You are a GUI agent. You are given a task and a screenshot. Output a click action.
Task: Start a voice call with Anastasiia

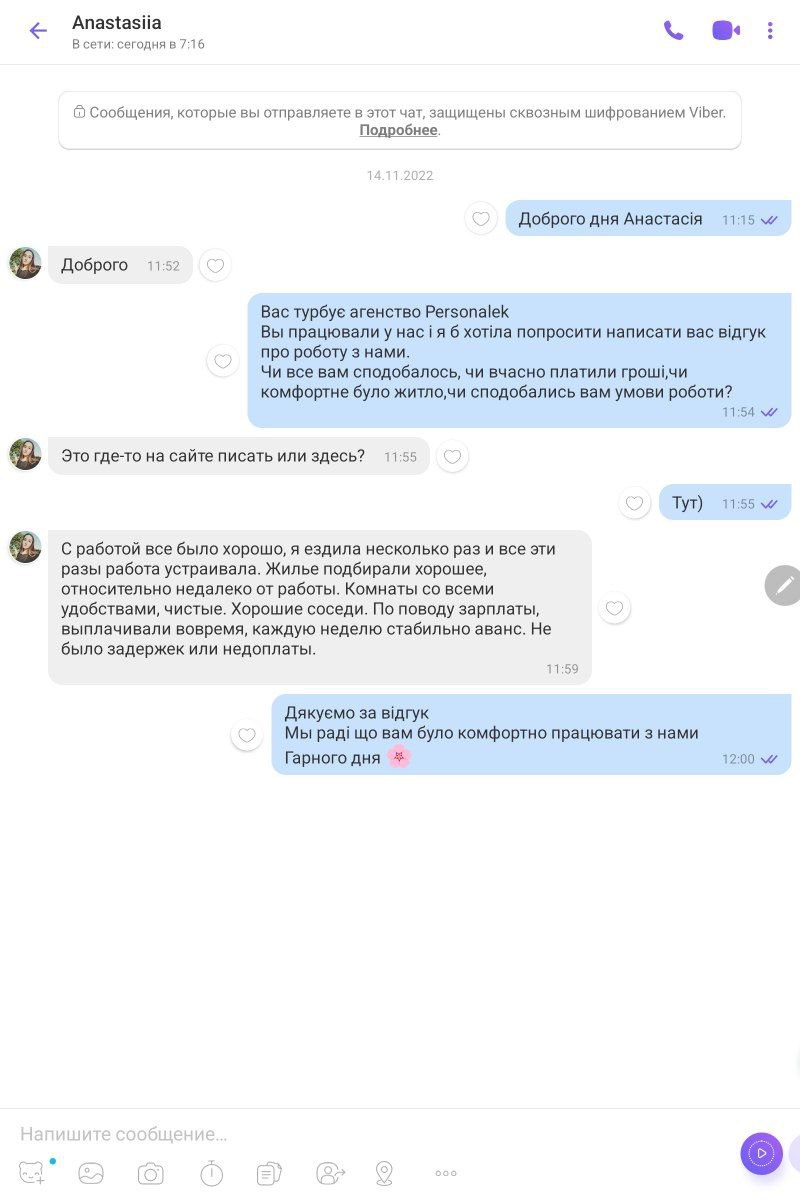point(674,31)
